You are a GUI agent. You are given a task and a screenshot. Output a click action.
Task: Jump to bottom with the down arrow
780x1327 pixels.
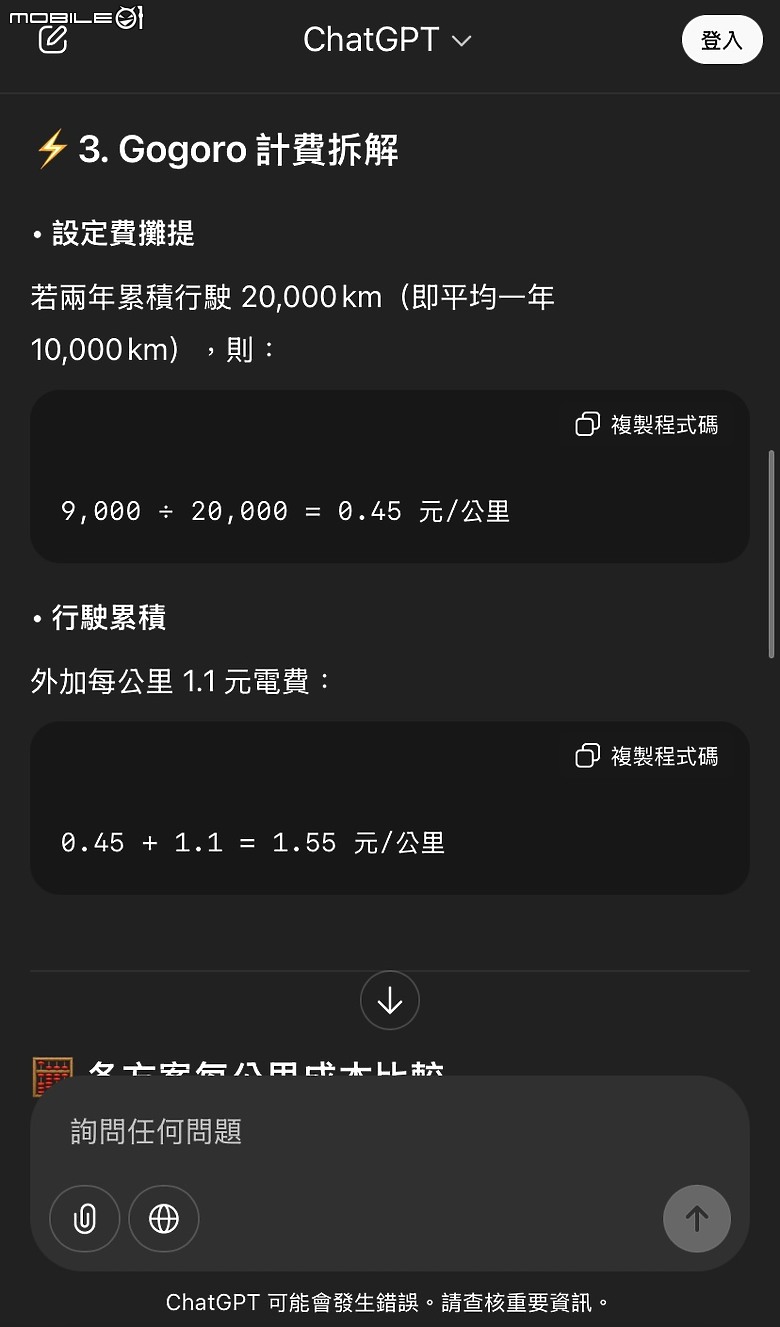[389, 1000]
